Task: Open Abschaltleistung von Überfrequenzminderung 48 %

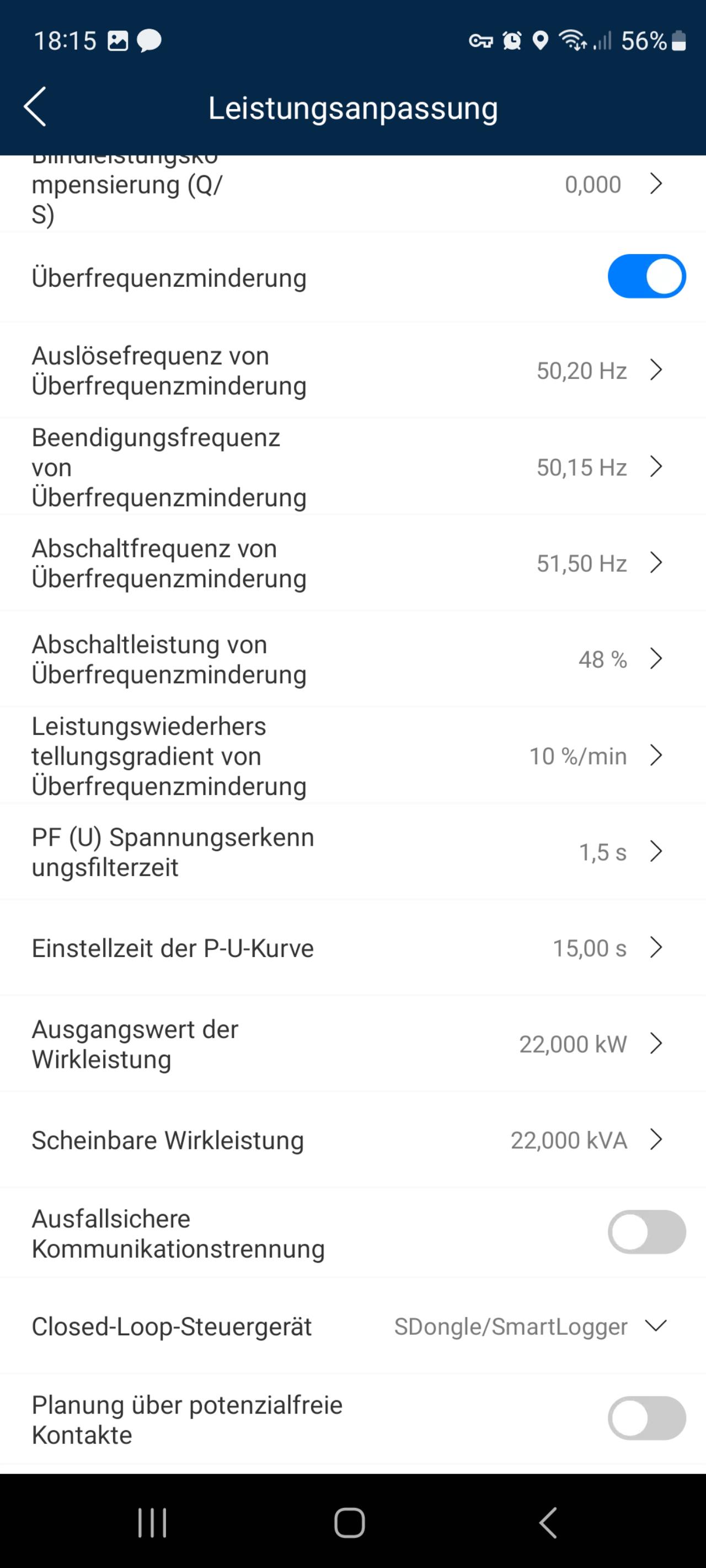Action: (x=352, y=659)
